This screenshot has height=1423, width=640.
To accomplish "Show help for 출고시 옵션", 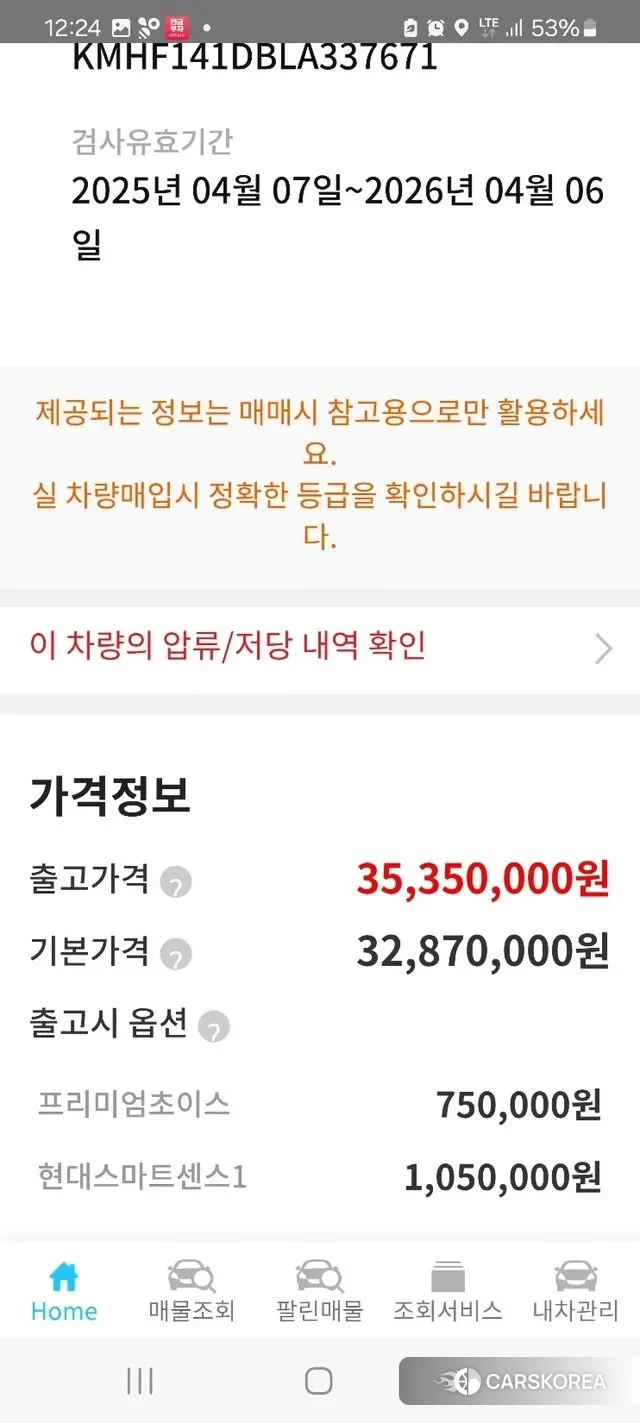I will click(213, 1026).
